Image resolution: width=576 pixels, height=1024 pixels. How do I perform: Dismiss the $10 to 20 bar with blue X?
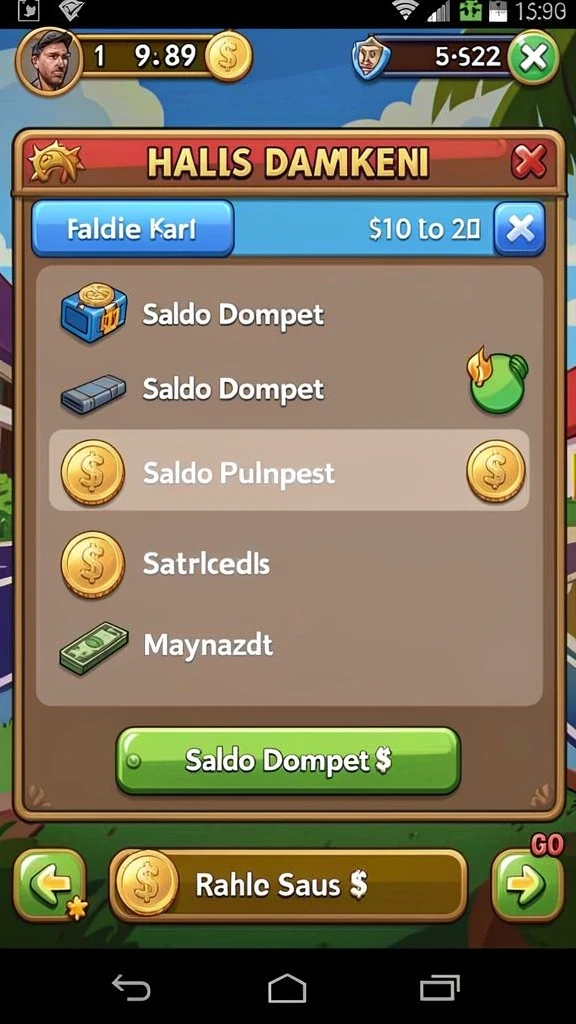[x=520, y=229]
